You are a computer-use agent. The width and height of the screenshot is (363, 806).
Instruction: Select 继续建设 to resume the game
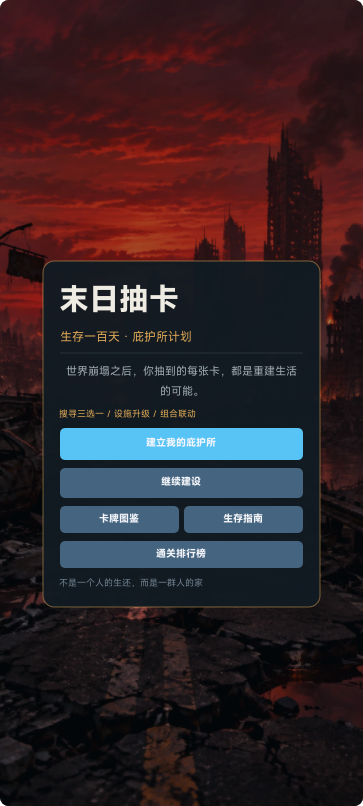tap(181, 483)
